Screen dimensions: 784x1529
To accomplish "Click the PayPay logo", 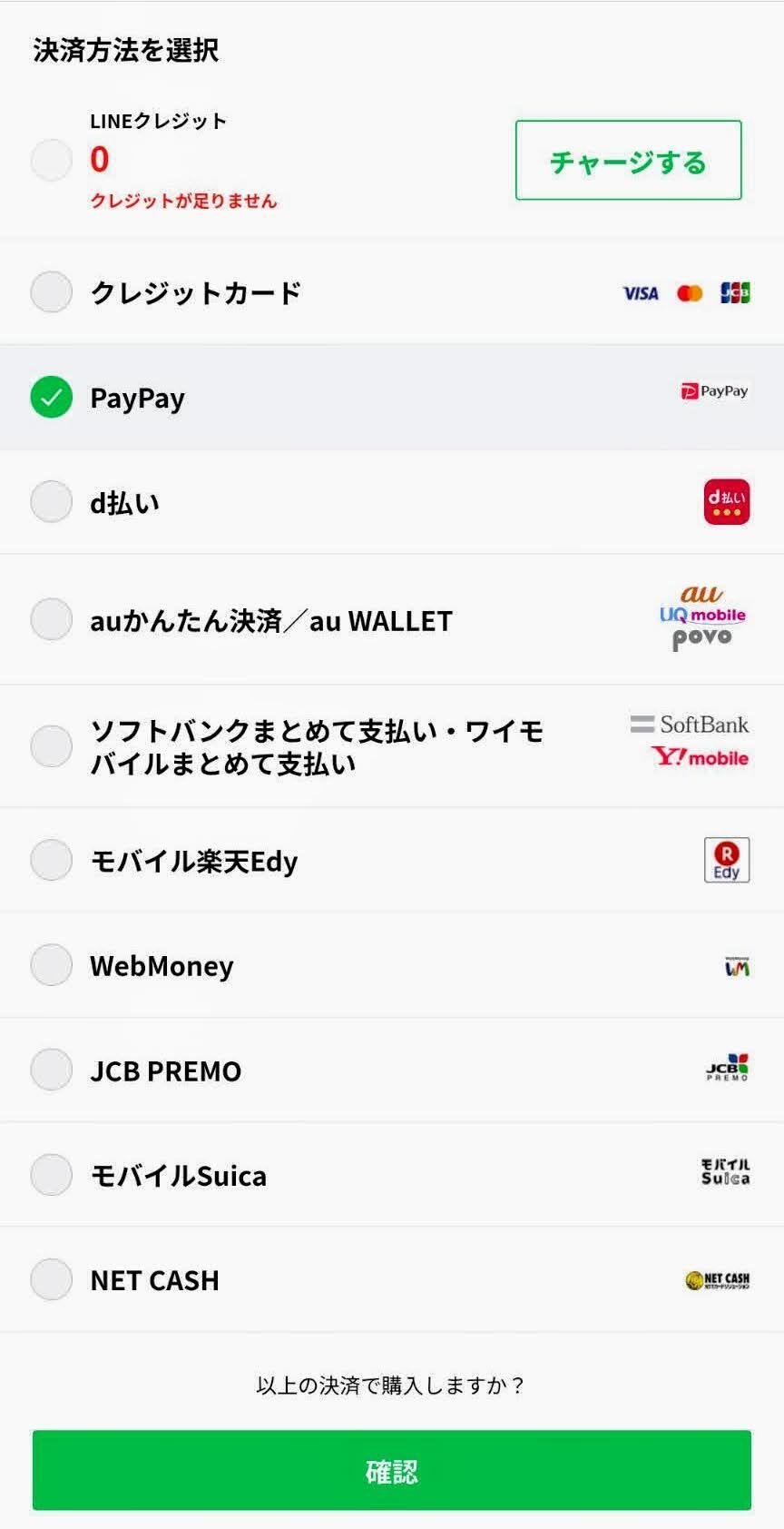I will (x=714, y=391).
